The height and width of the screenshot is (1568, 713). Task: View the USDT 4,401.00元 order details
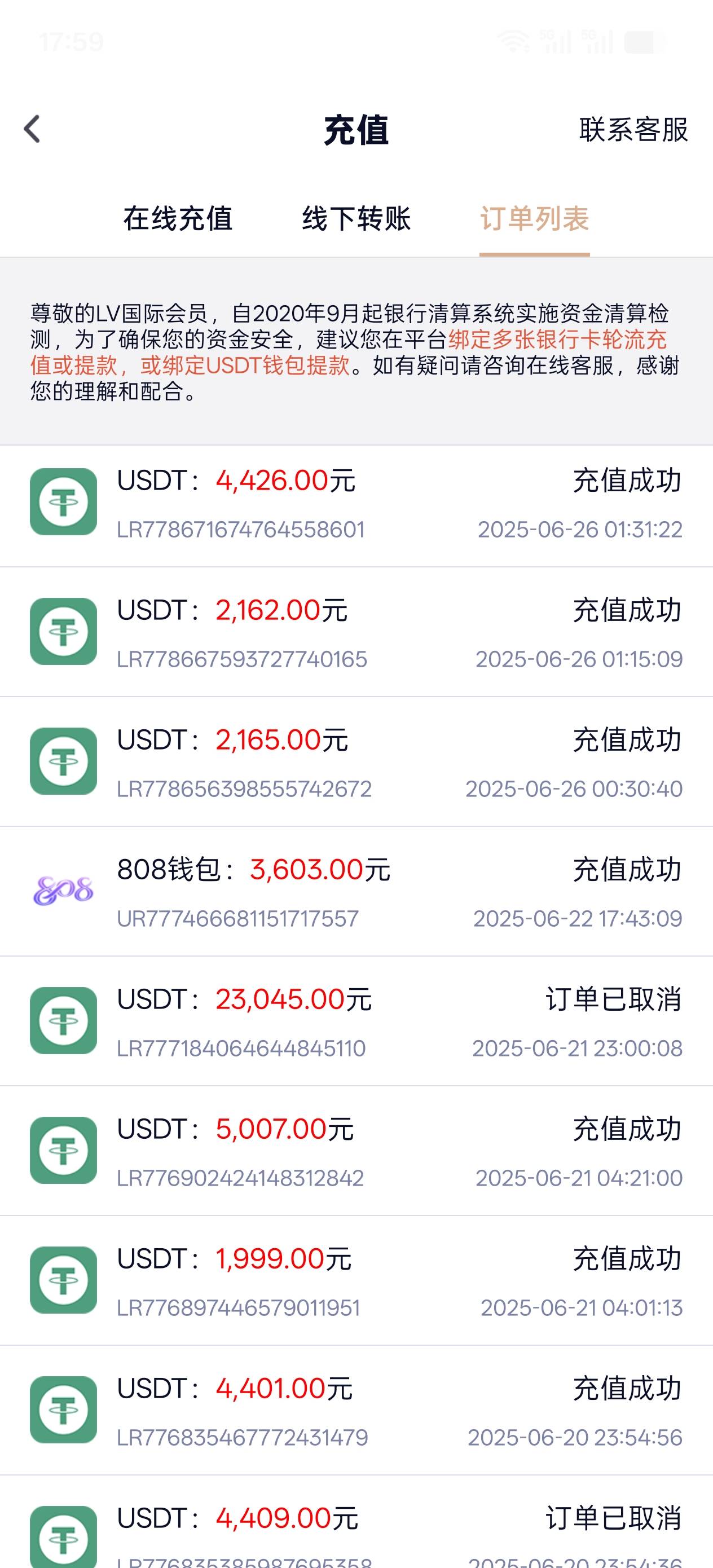pyautogui.click(x=356, y=1412)
